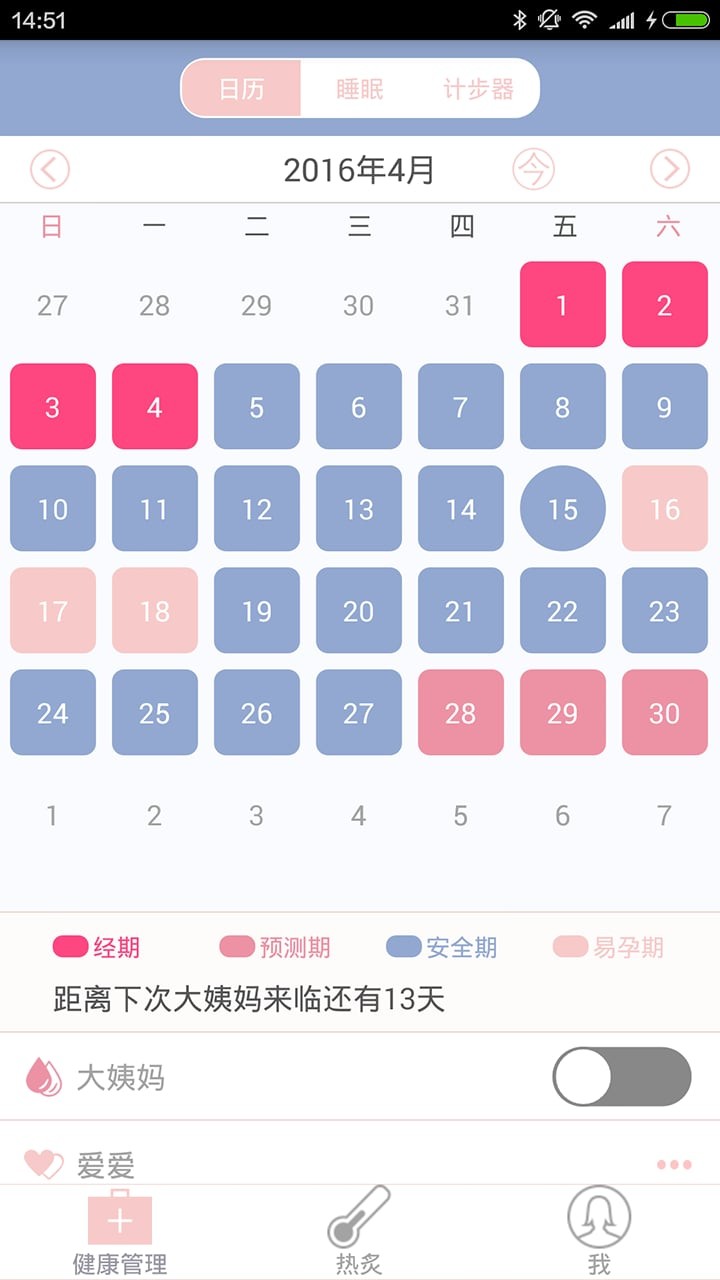Switch to the 睡眠 tab
This screenshot has width=720, height=1280.
(x=361, y=88)
